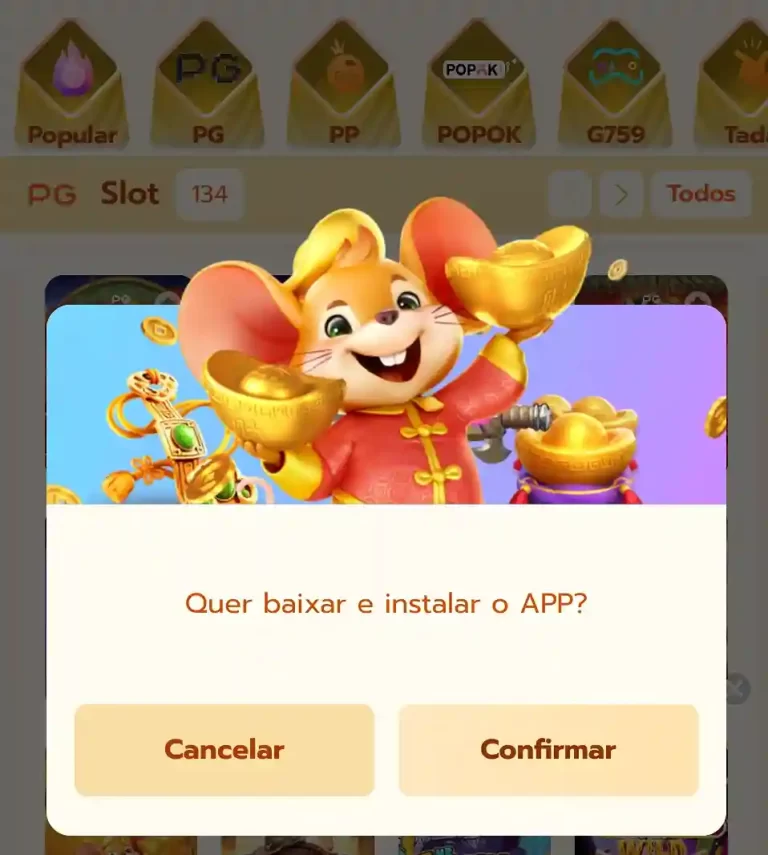Select the Popular flame envelope icon
Viewport: 768px width, 855px height.
[x=70, y=68]
